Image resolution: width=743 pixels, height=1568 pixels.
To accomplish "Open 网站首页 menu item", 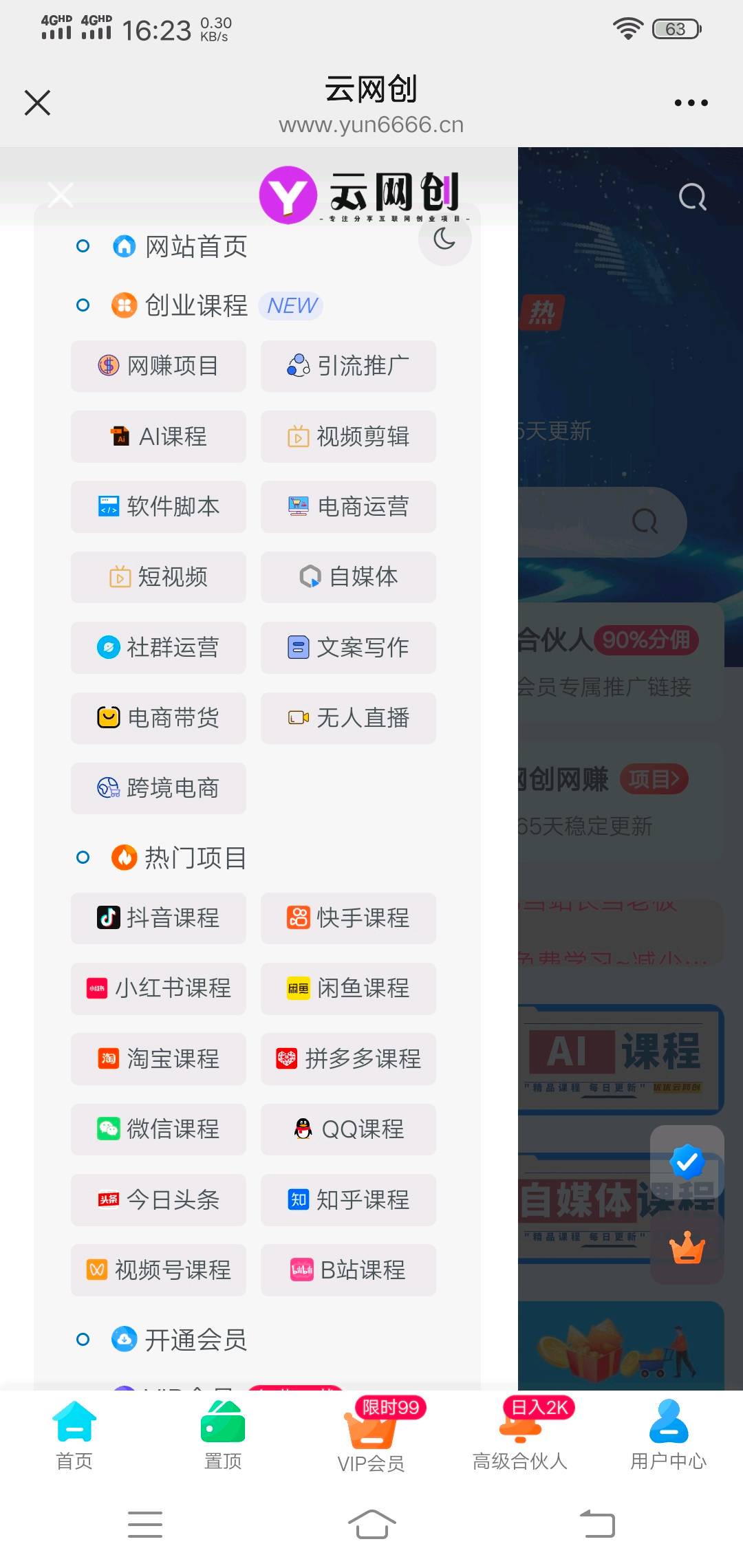I will pyautogui.click(x=195, y=246).
